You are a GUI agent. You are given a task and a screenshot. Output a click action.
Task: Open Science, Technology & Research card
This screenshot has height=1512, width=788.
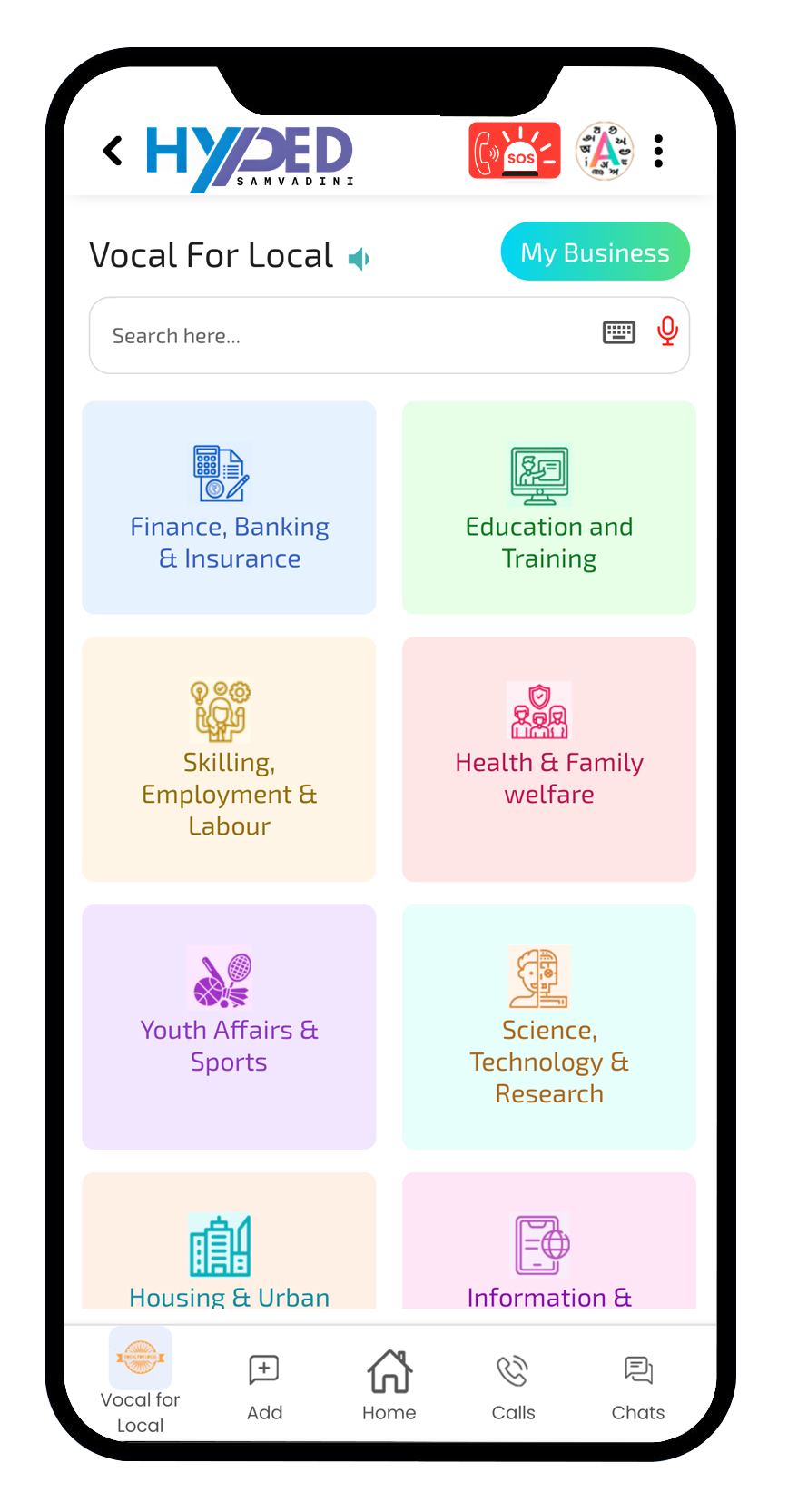tap(548, 1026)
